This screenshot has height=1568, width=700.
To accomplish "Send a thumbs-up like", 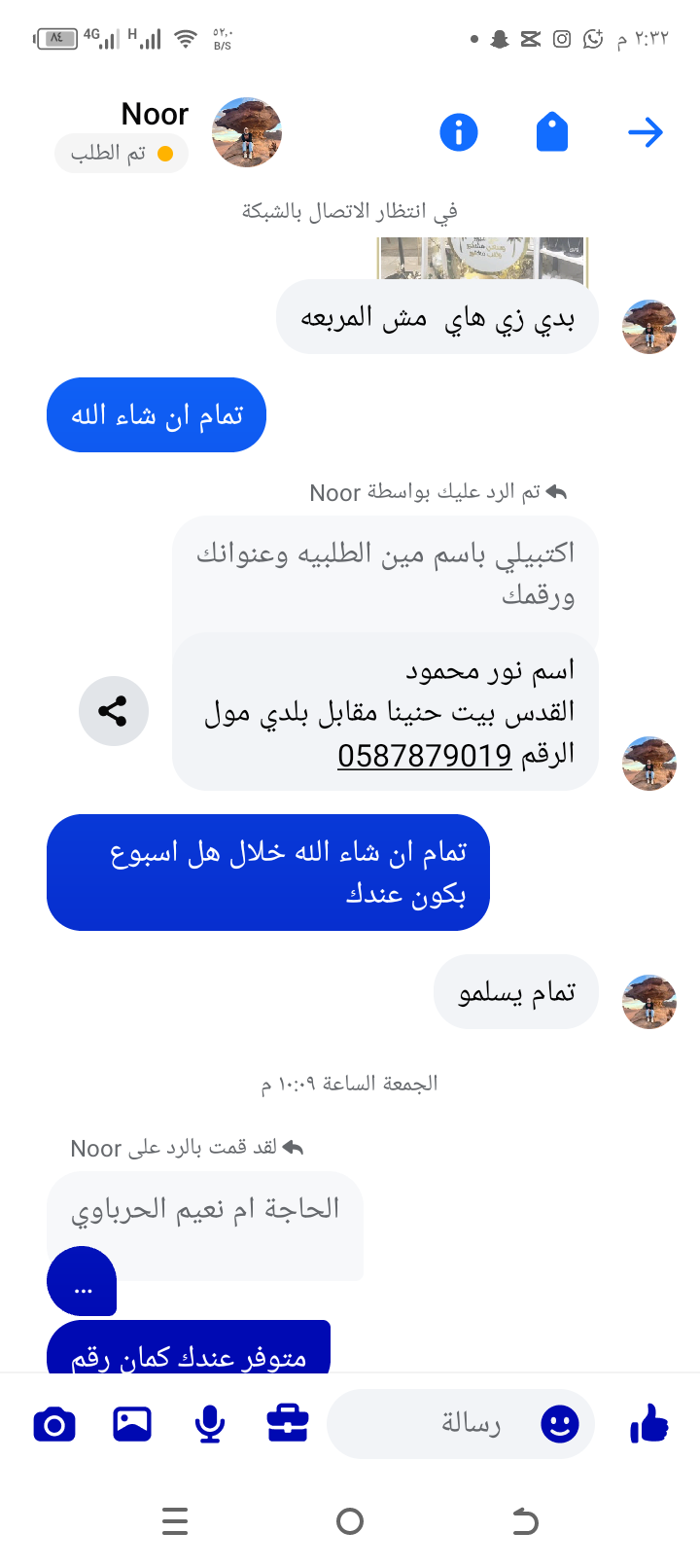I will point(648,1425).
